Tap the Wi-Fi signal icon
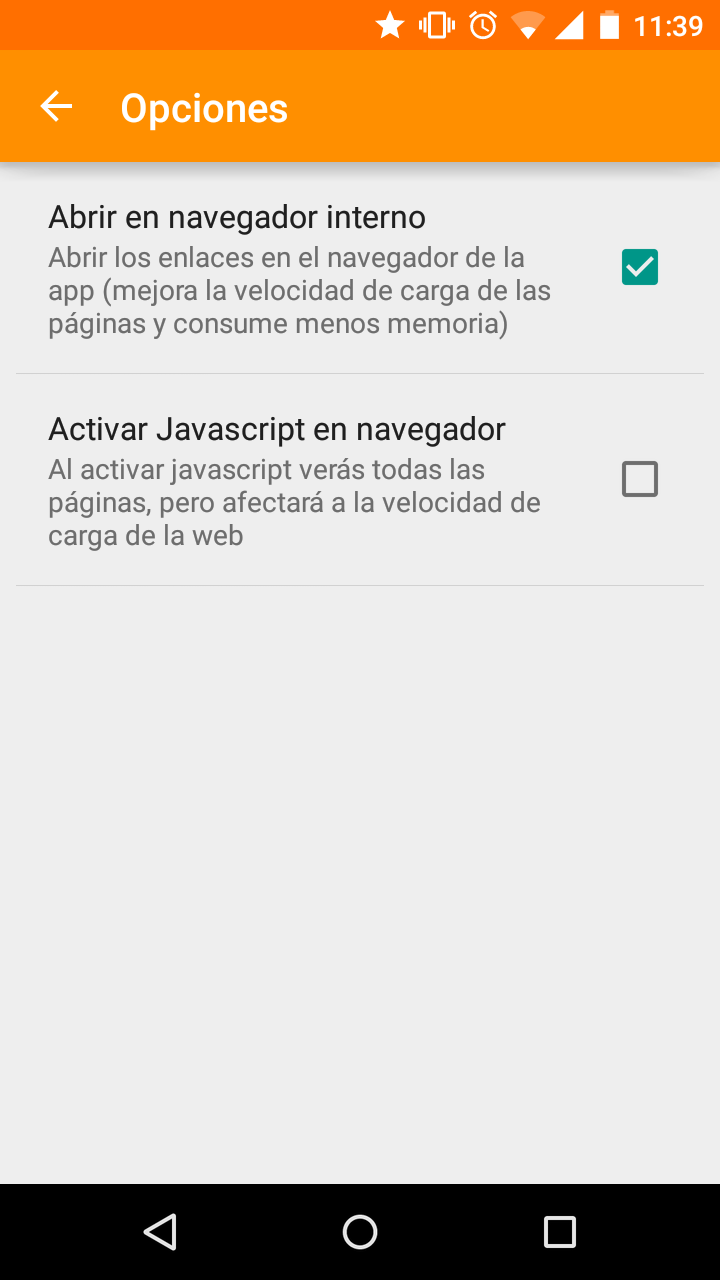 point(529,25)
